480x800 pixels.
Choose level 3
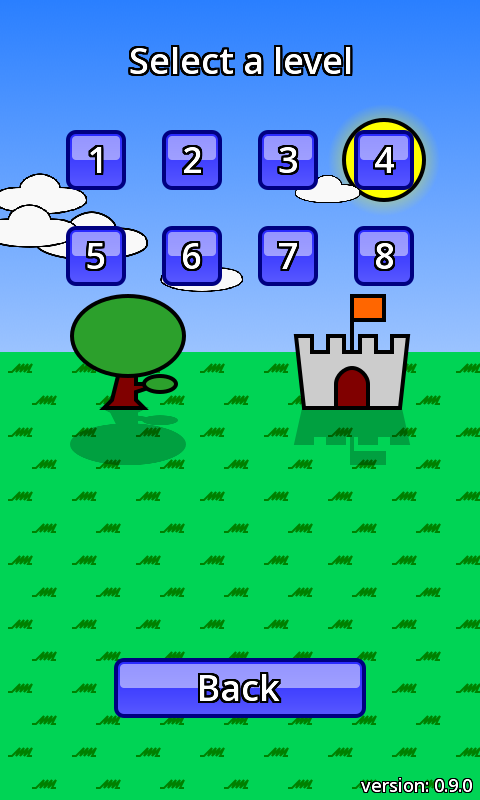tap(288, 160)
